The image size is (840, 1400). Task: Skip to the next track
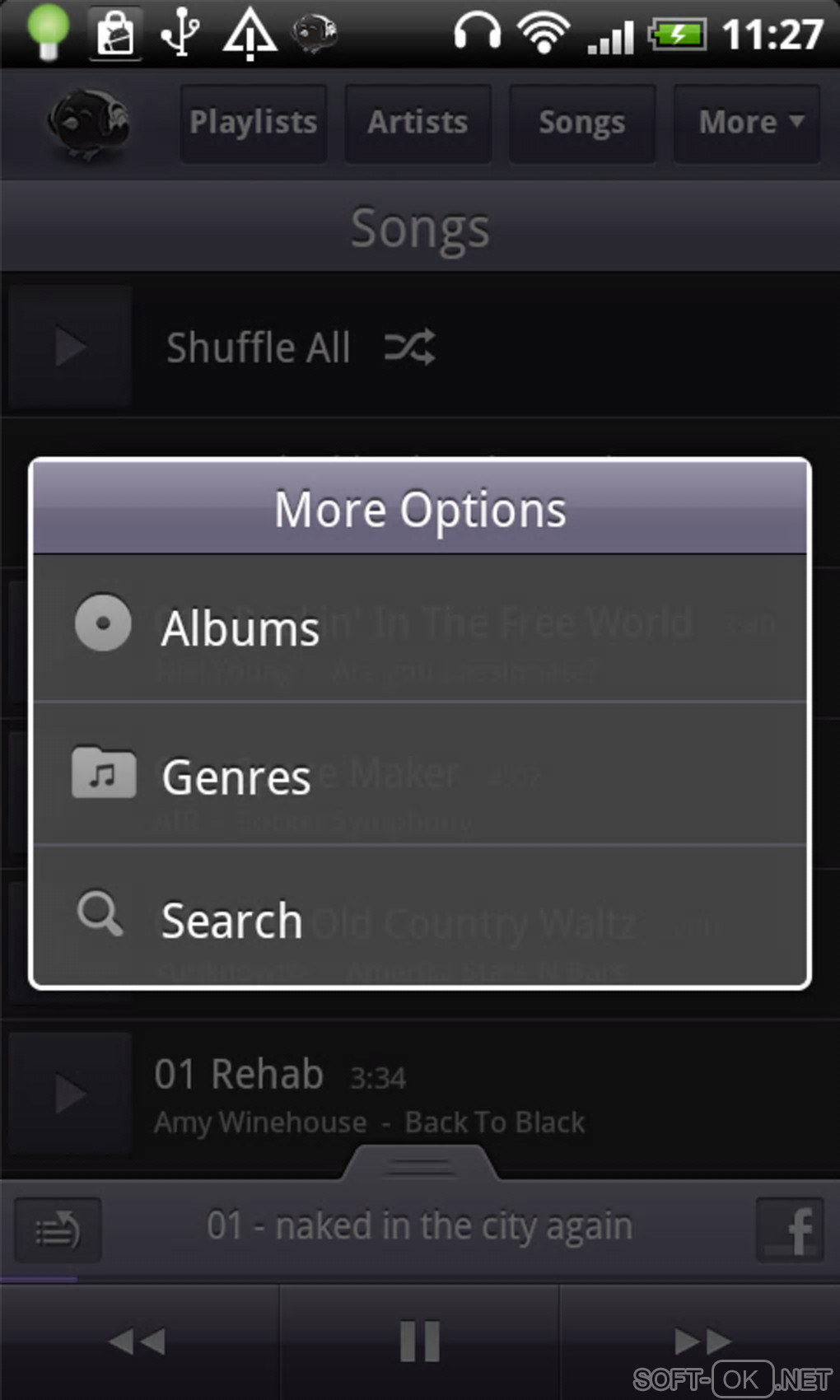tap(701, 1342)
